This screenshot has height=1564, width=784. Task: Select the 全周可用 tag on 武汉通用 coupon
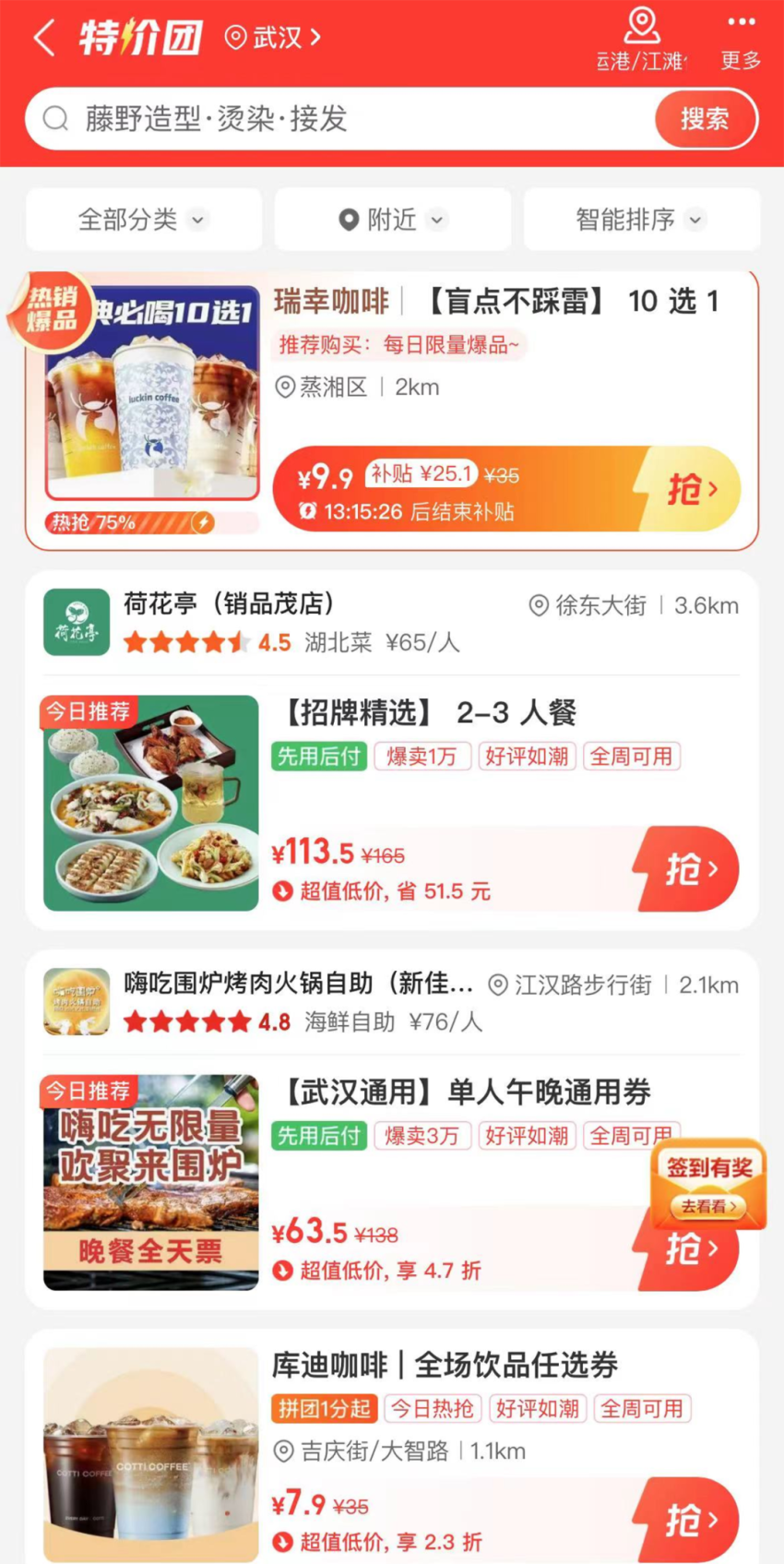pyautogui.click(x=632, y=1135)
